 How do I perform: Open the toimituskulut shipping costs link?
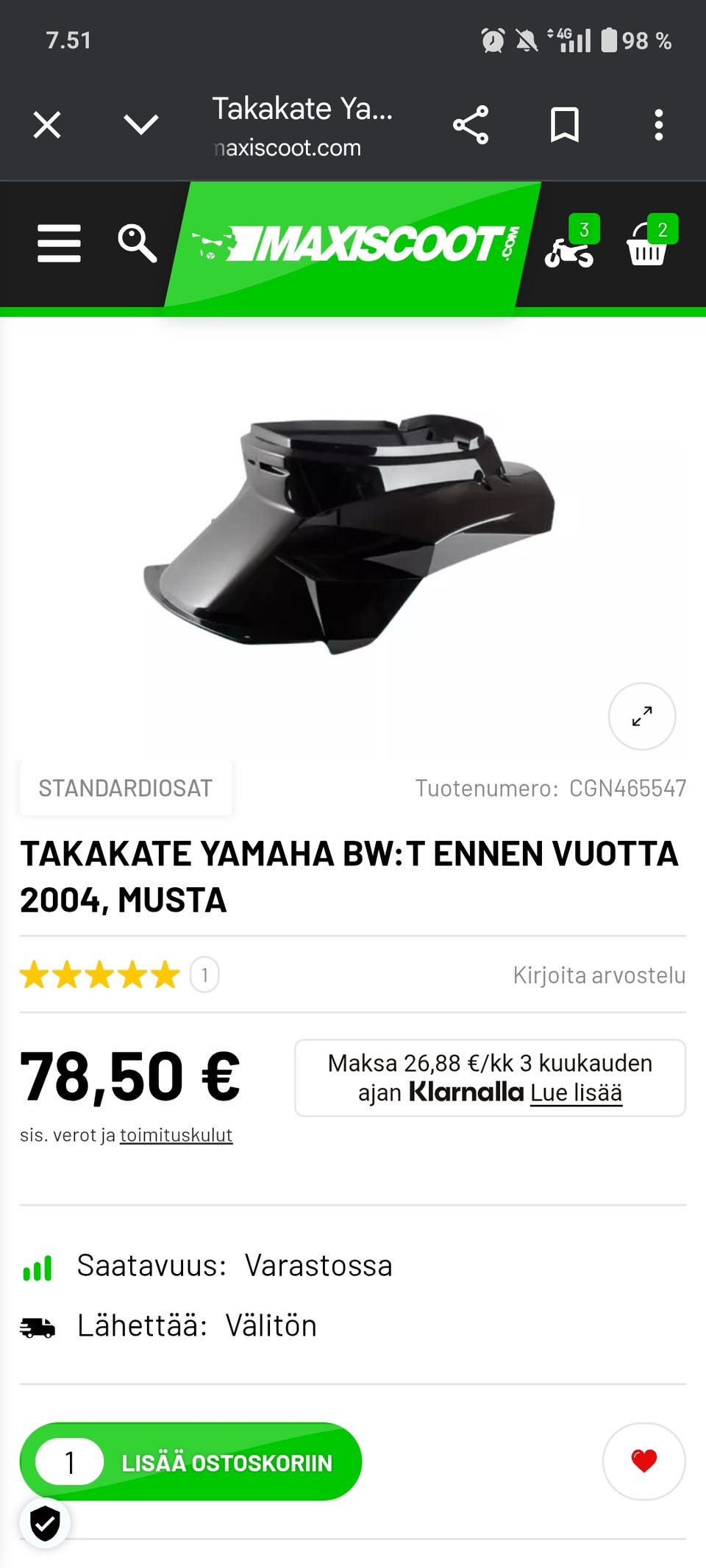176,1134
